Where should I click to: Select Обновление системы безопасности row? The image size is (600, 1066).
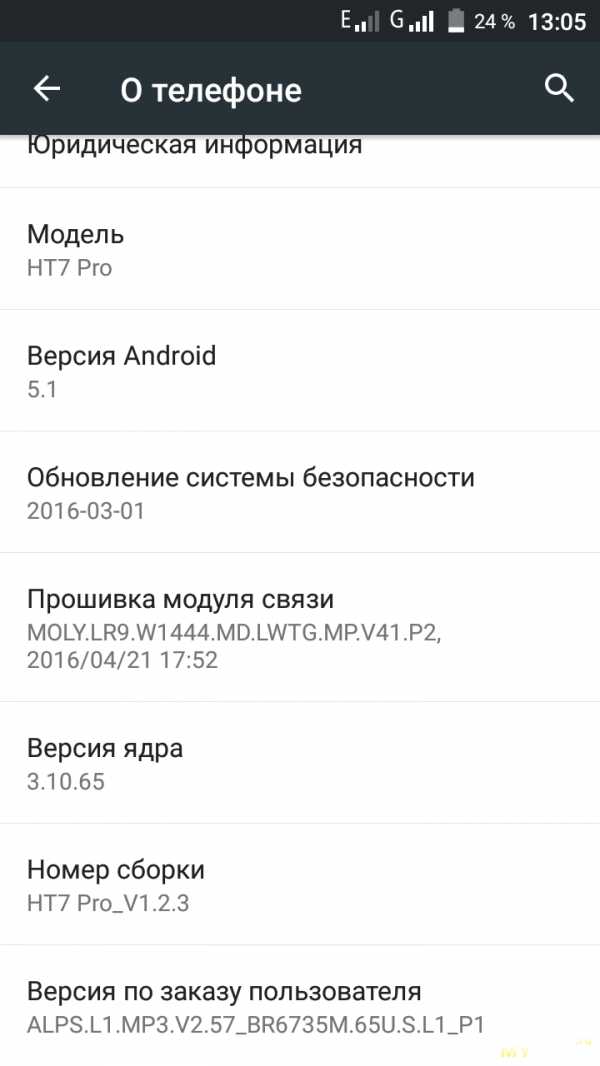click(300, 492)
